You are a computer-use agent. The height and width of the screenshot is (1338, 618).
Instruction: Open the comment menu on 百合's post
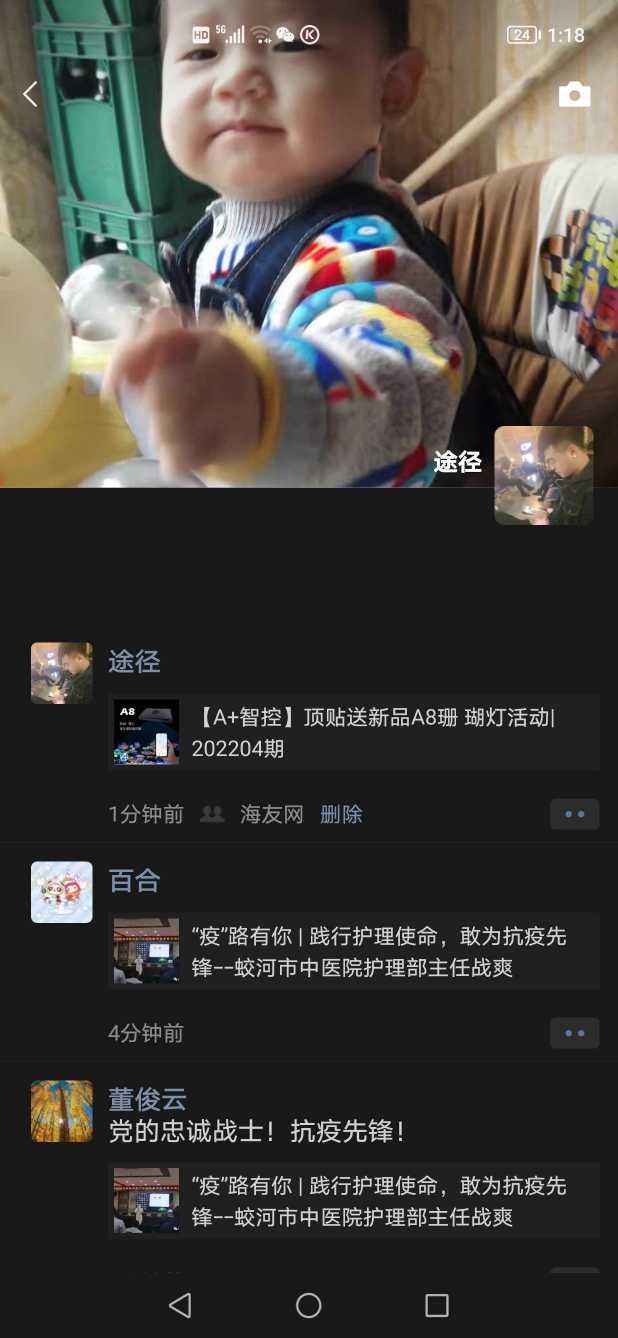(x=574, y=1033)
